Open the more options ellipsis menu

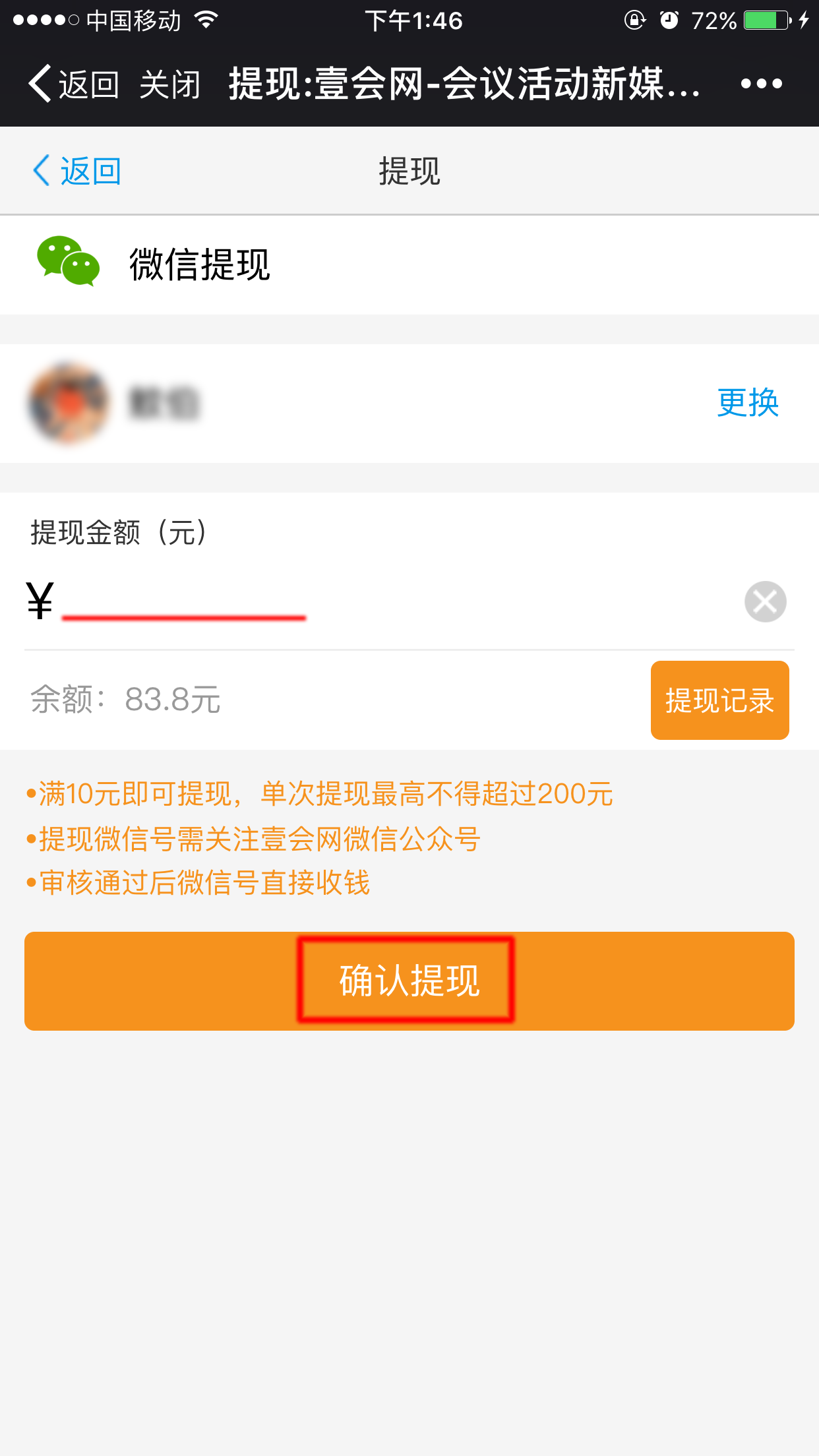point(763,84)
